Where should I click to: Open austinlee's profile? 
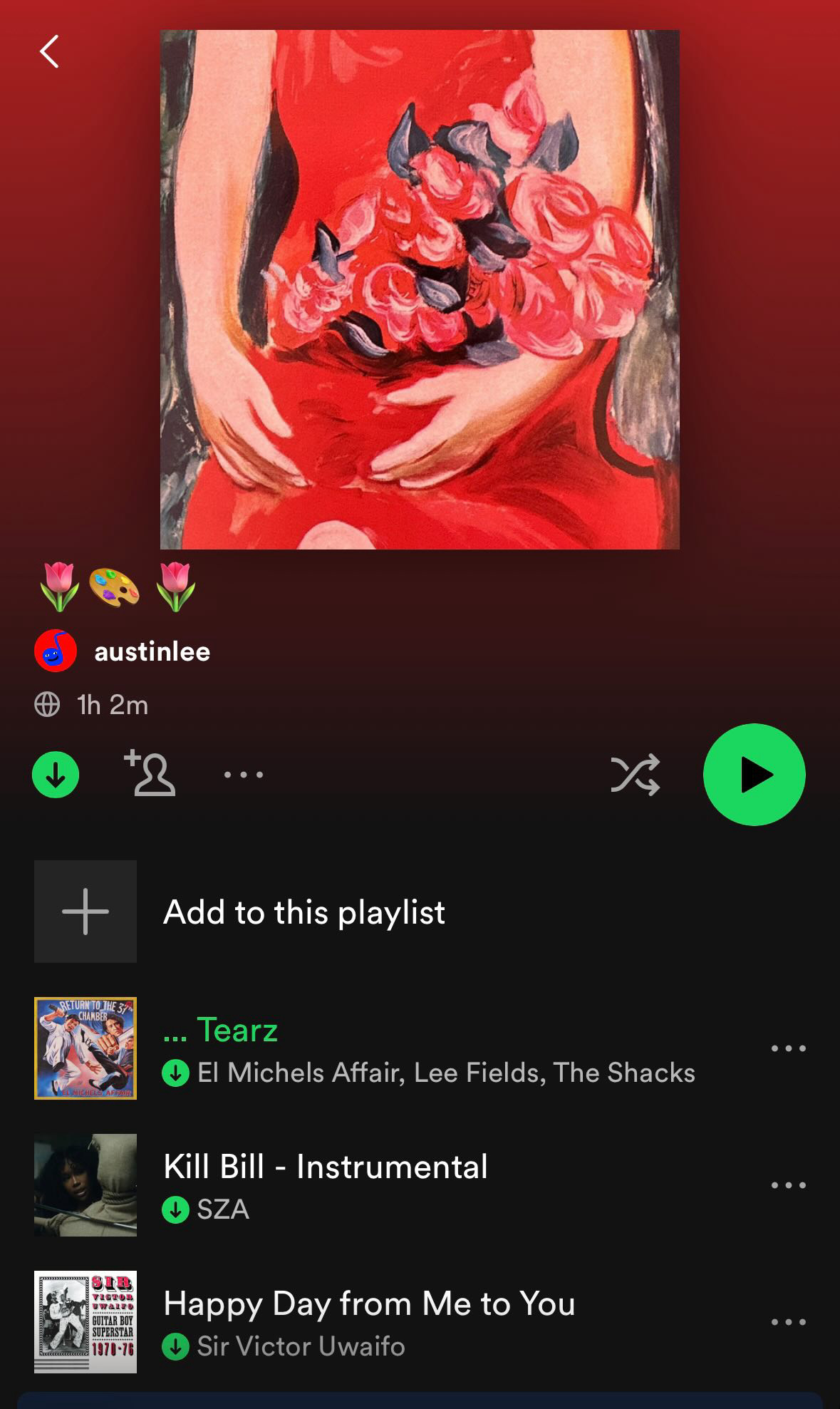tap(123, 651)
